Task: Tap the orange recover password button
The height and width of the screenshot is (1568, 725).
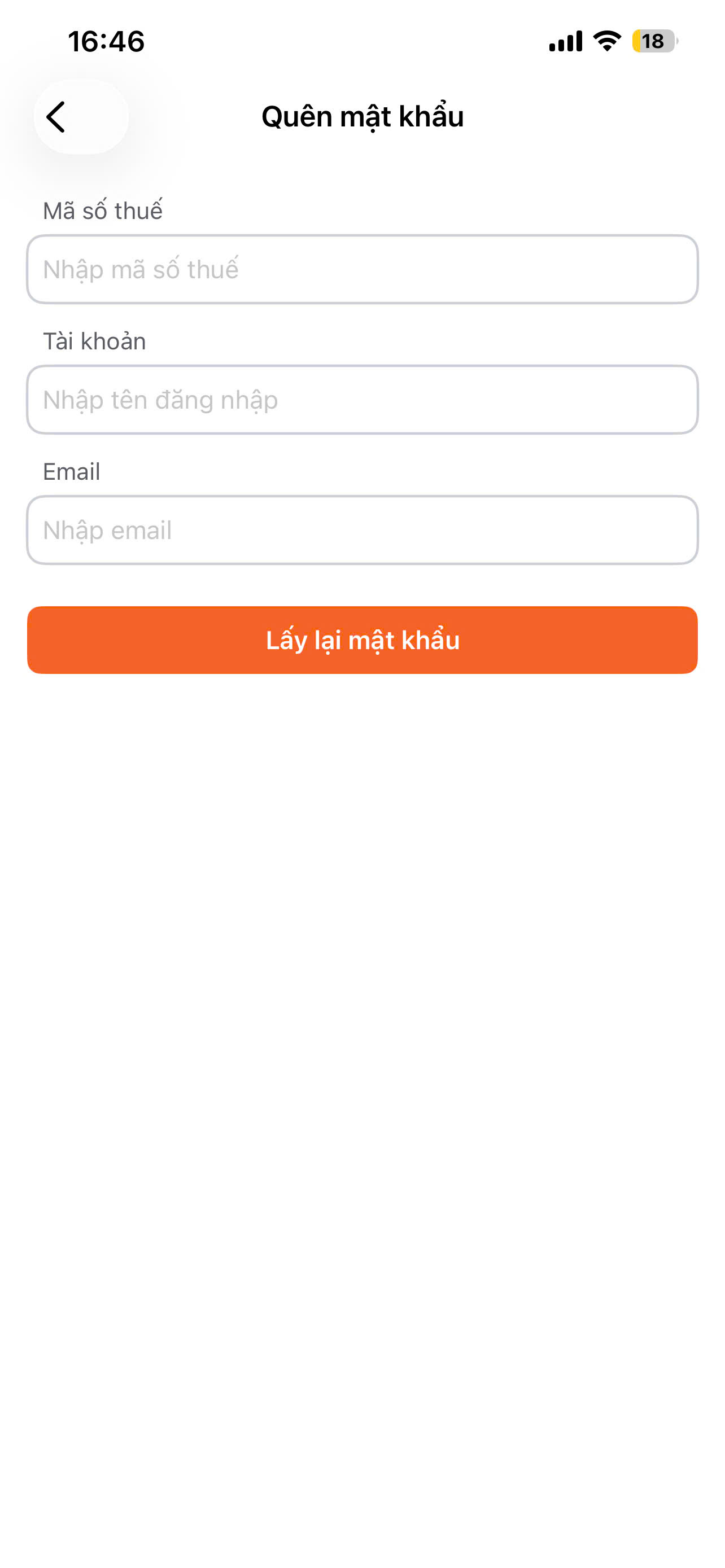Action: [x=362, y=640]
